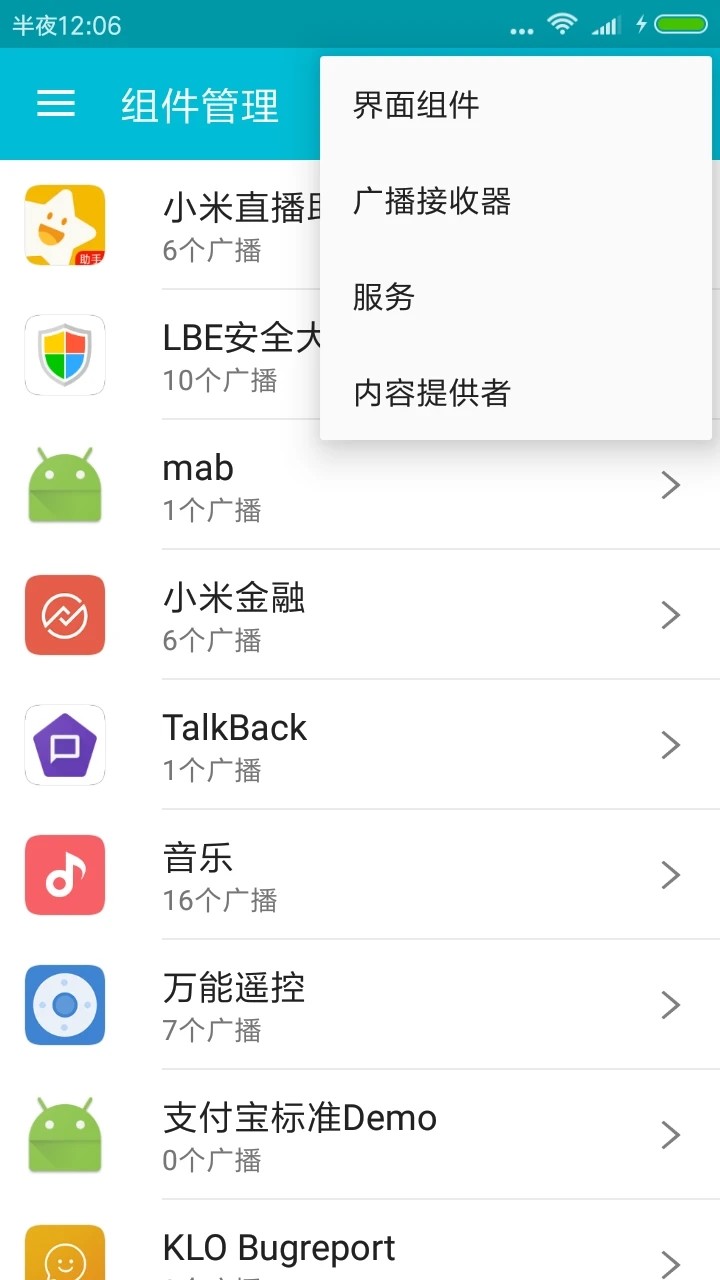The image size is (720, 1280).
Task: Select the mab Android robot icon
Action: click(x=64, y=485)
